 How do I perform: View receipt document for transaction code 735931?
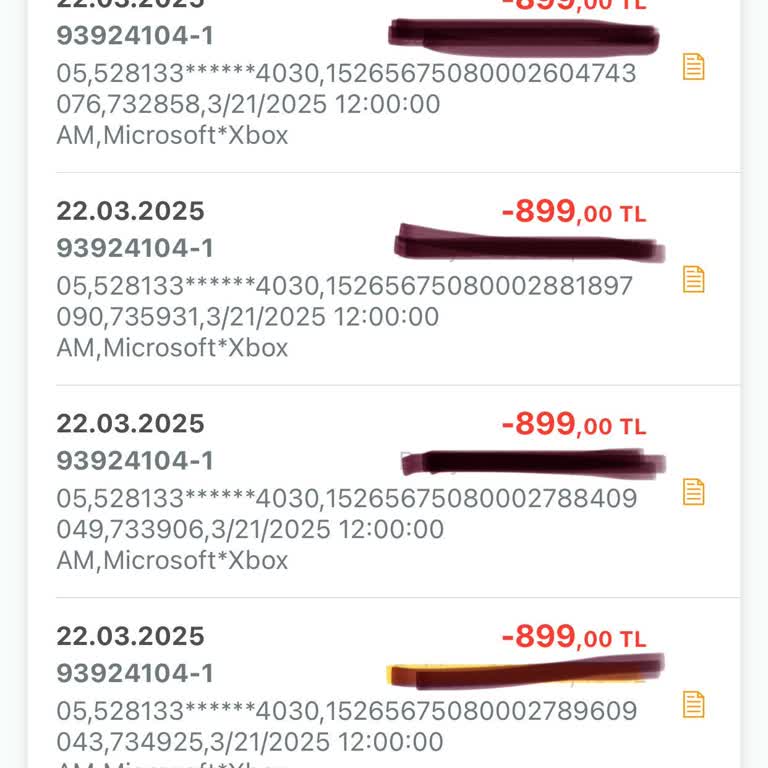[693, 280]
